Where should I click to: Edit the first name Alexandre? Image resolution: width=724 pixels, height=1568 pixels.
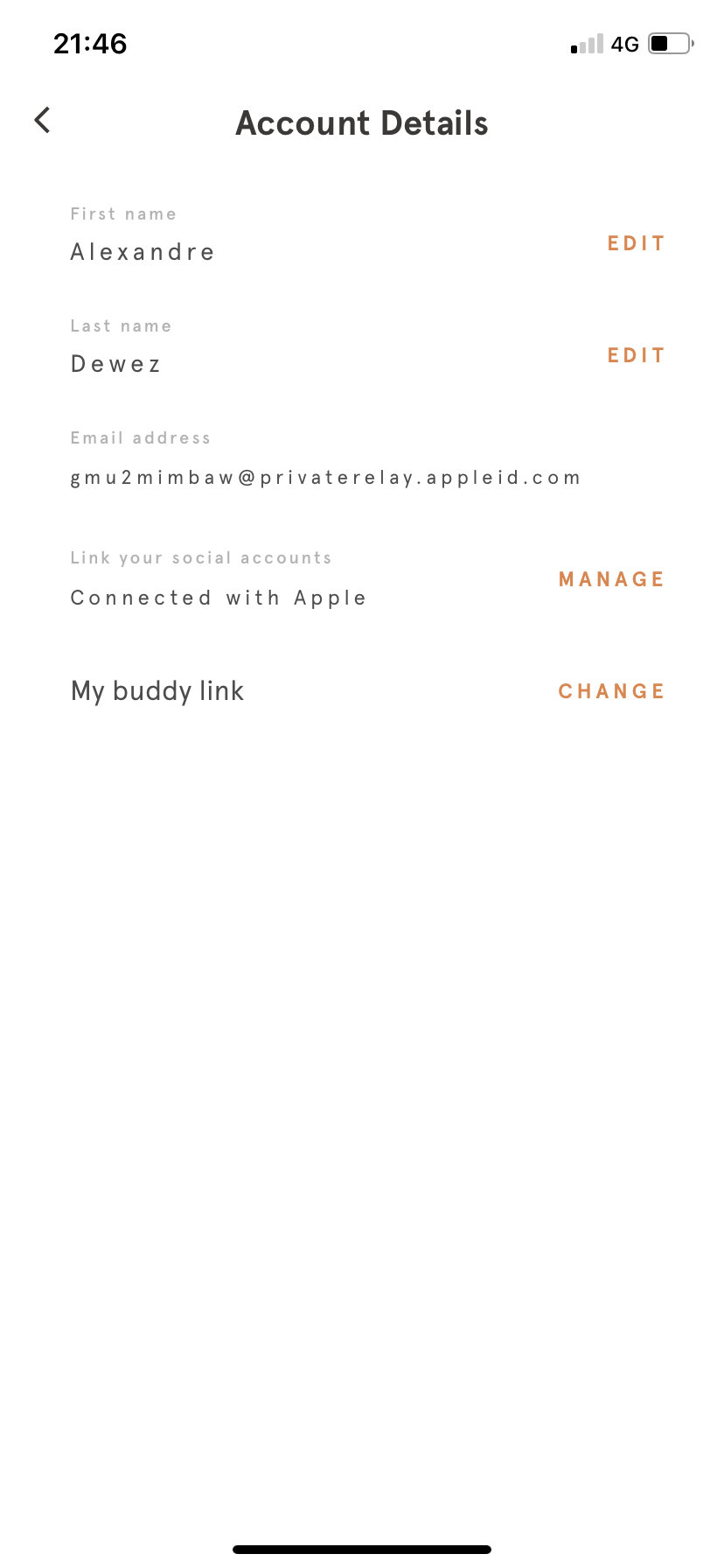click(636, 243)
